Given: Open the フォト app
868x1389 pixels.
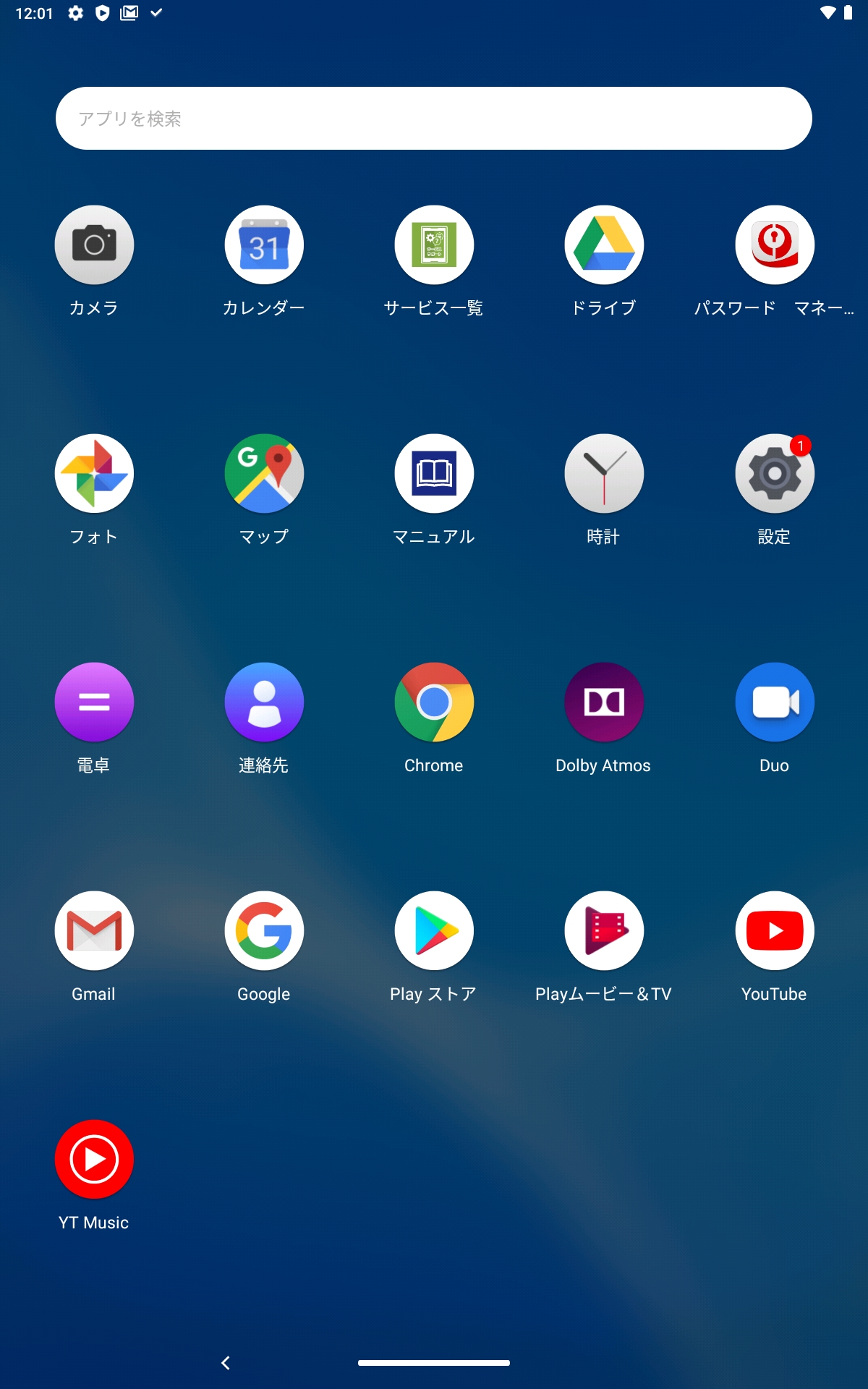Looking at the screenshot, I should (x=94, y=474).
